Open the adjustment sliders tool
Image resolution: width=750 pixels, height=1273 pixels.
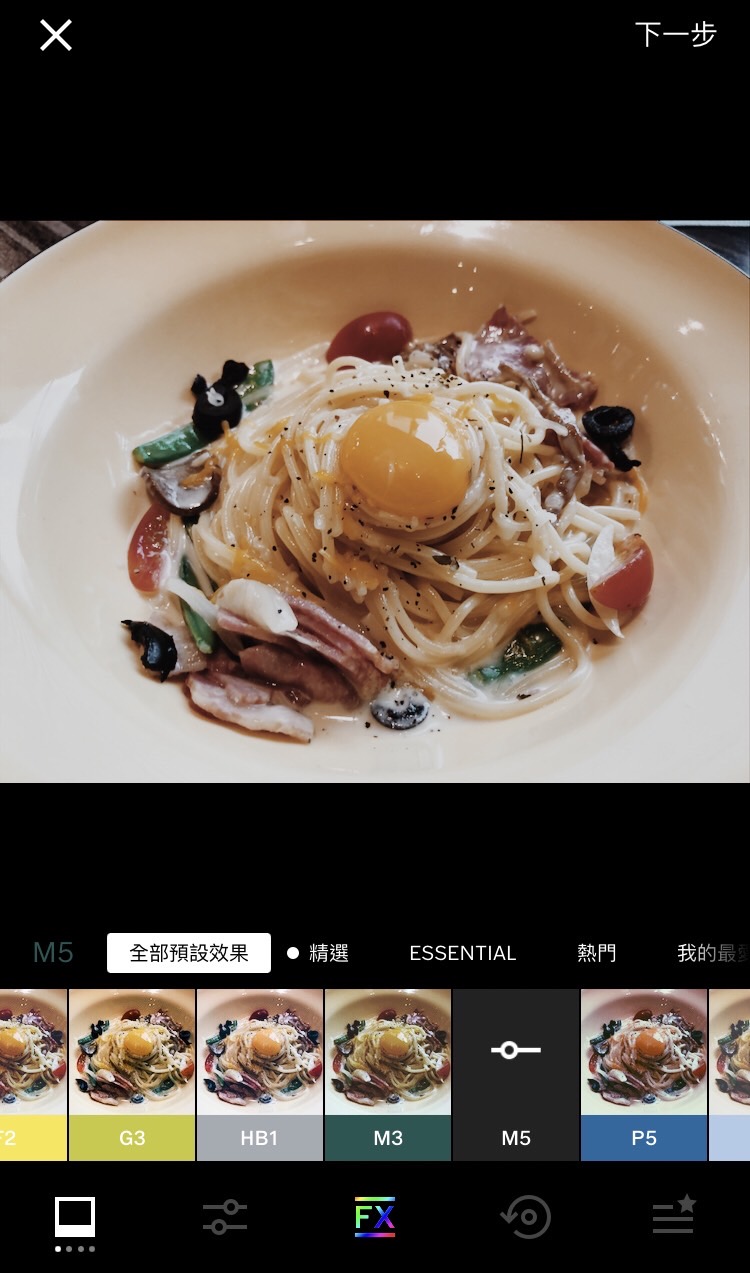pos(225,1218)
